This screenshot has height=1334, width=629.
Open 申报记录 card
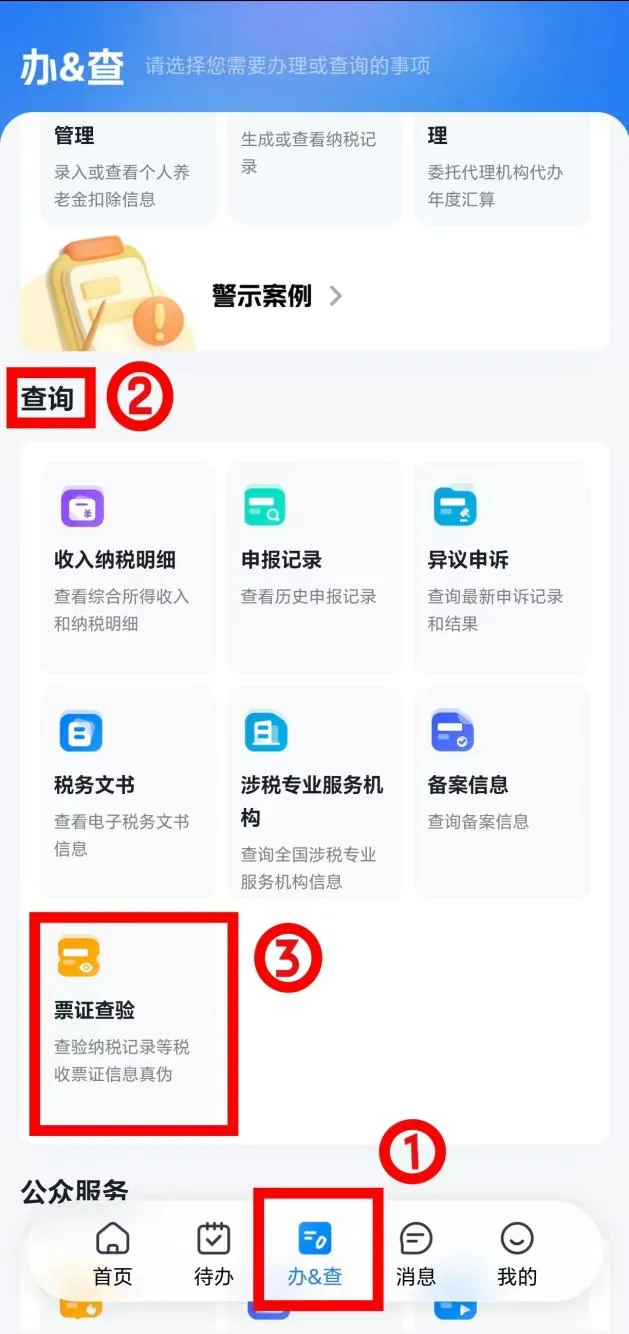(x=315, y=567)
